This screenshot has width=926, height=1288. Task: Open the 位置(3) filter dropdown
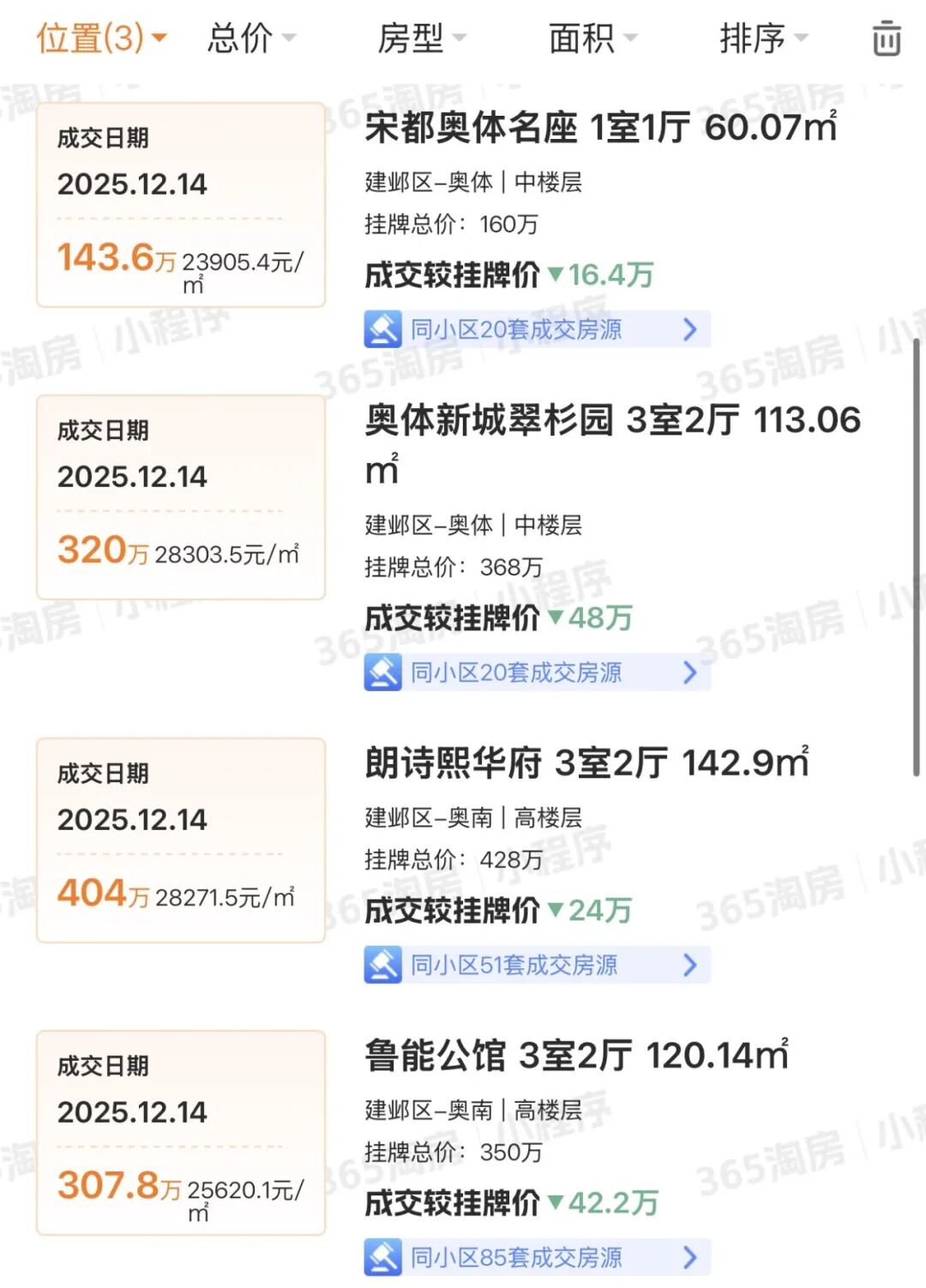click(x=101, y=39)
